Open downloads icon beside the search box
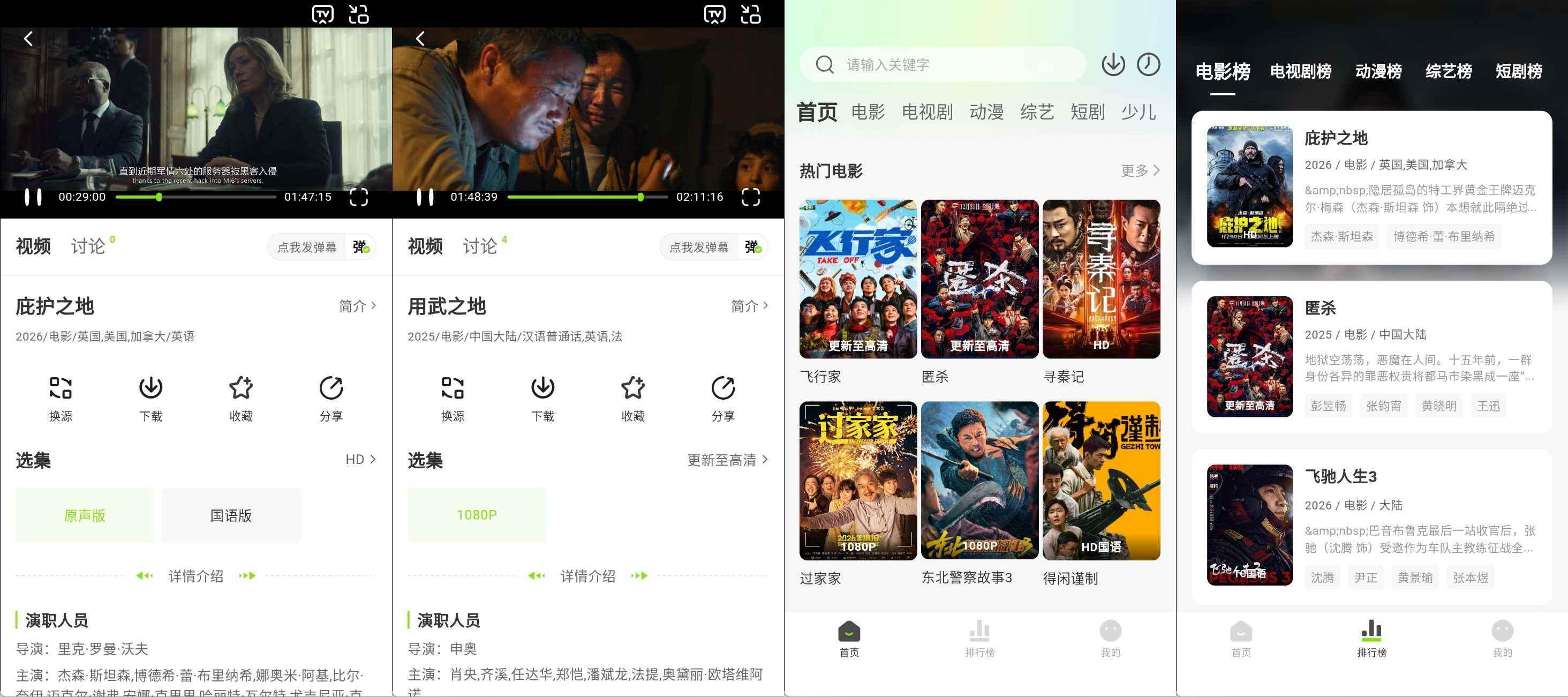This screenshot has height=697, width=1568. [1113, 64]
